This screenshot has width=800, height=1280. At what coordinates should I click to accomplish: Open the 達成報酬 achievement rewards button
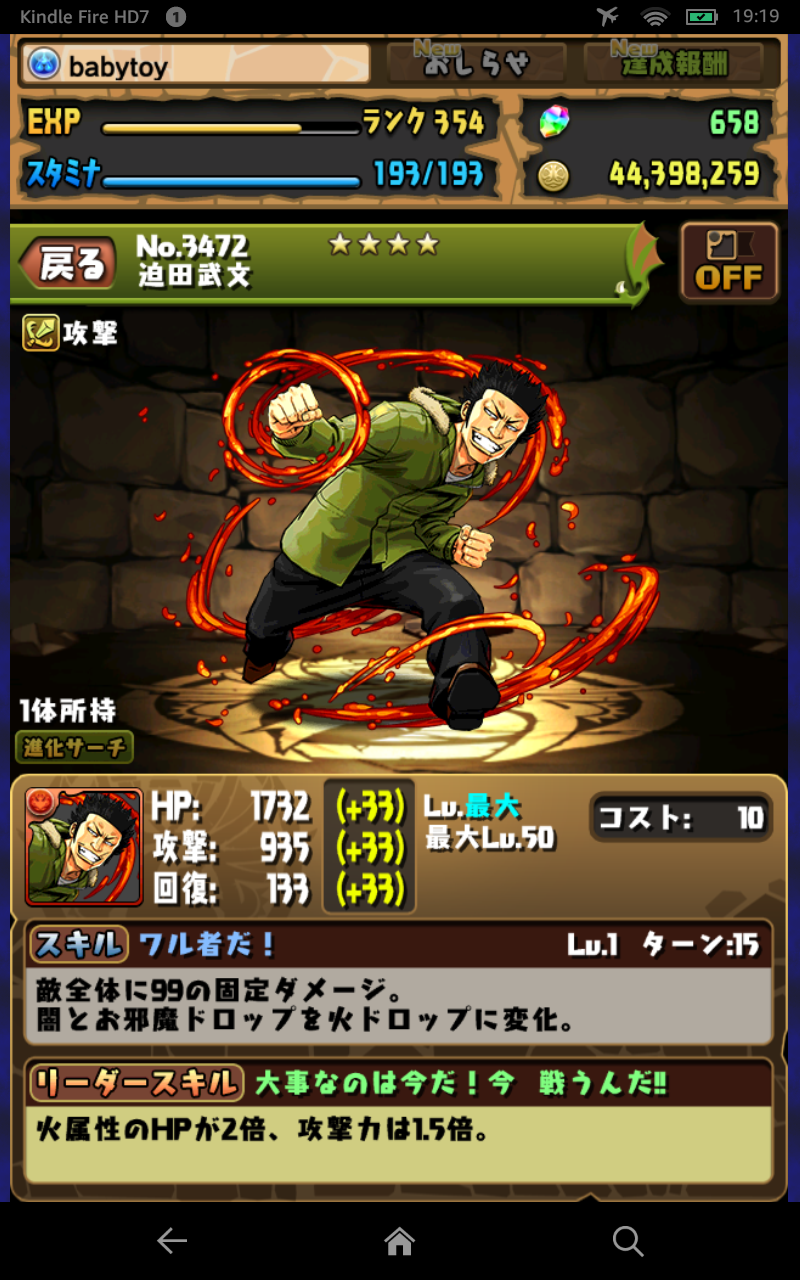[x=680, y=63]
